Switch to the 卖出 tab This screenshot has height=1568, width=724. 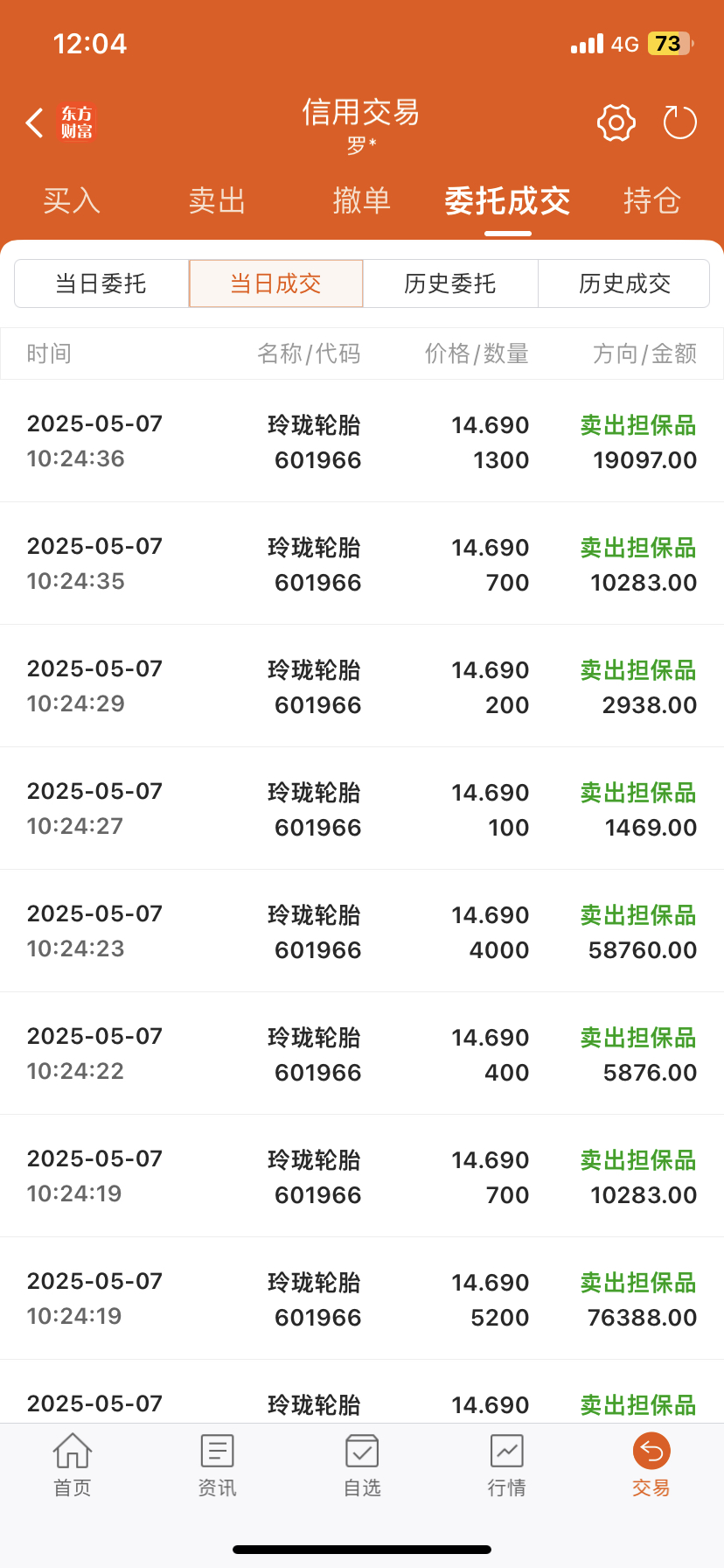pos(217,201)
